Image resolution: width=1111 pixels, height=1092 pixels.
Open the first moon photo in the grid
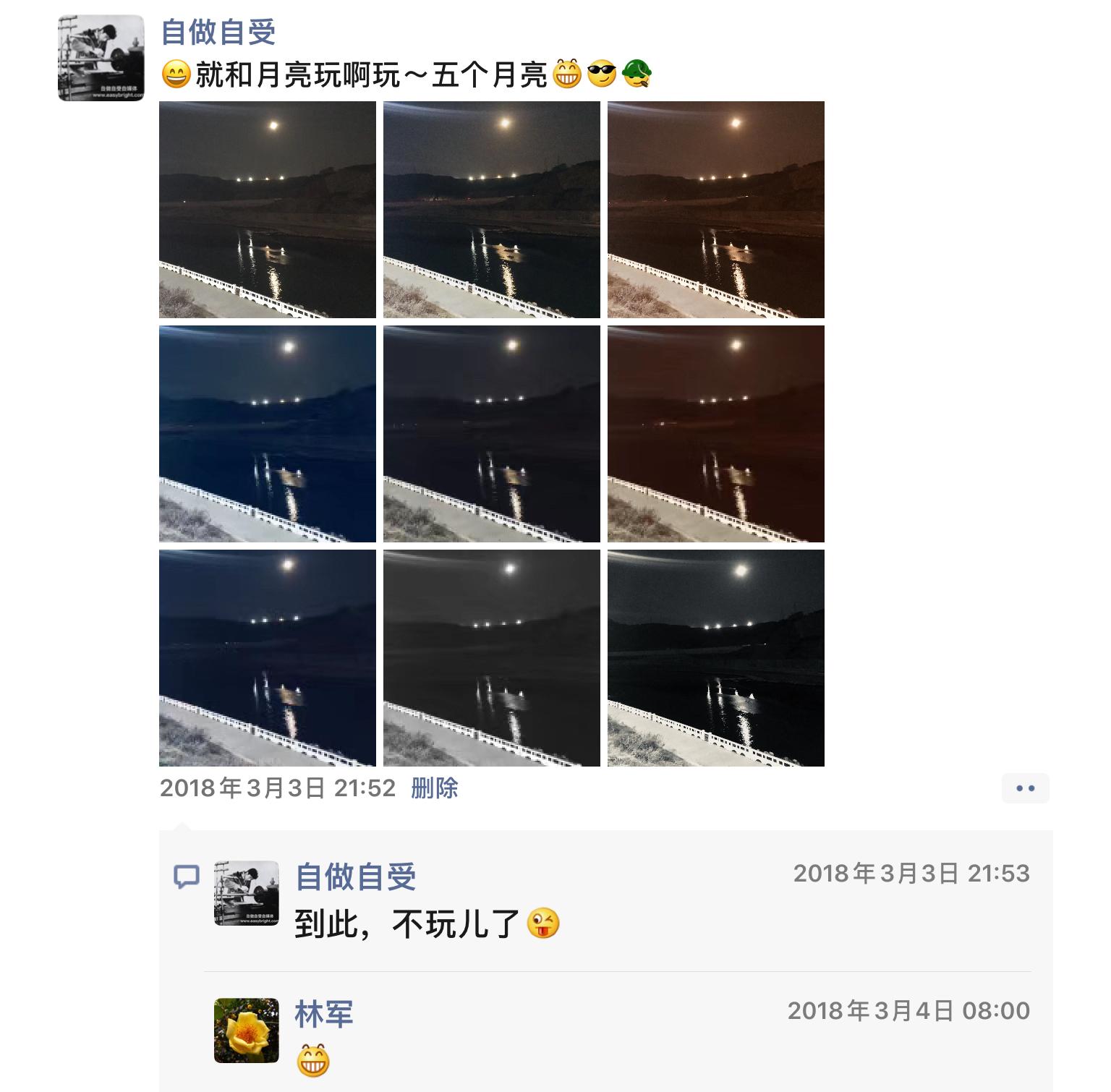click(x=268, y=210)
